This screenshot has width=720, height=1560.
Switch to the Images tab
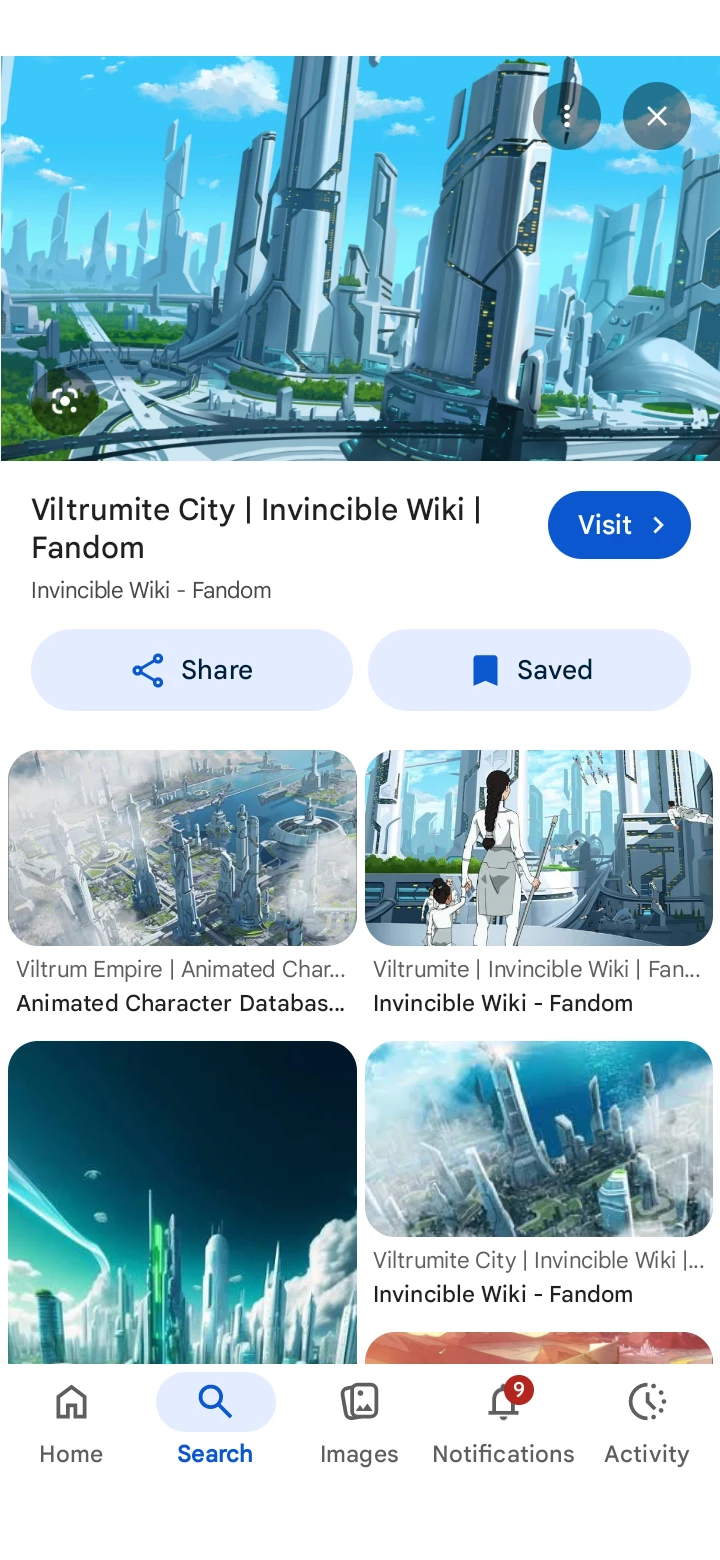359,1420
